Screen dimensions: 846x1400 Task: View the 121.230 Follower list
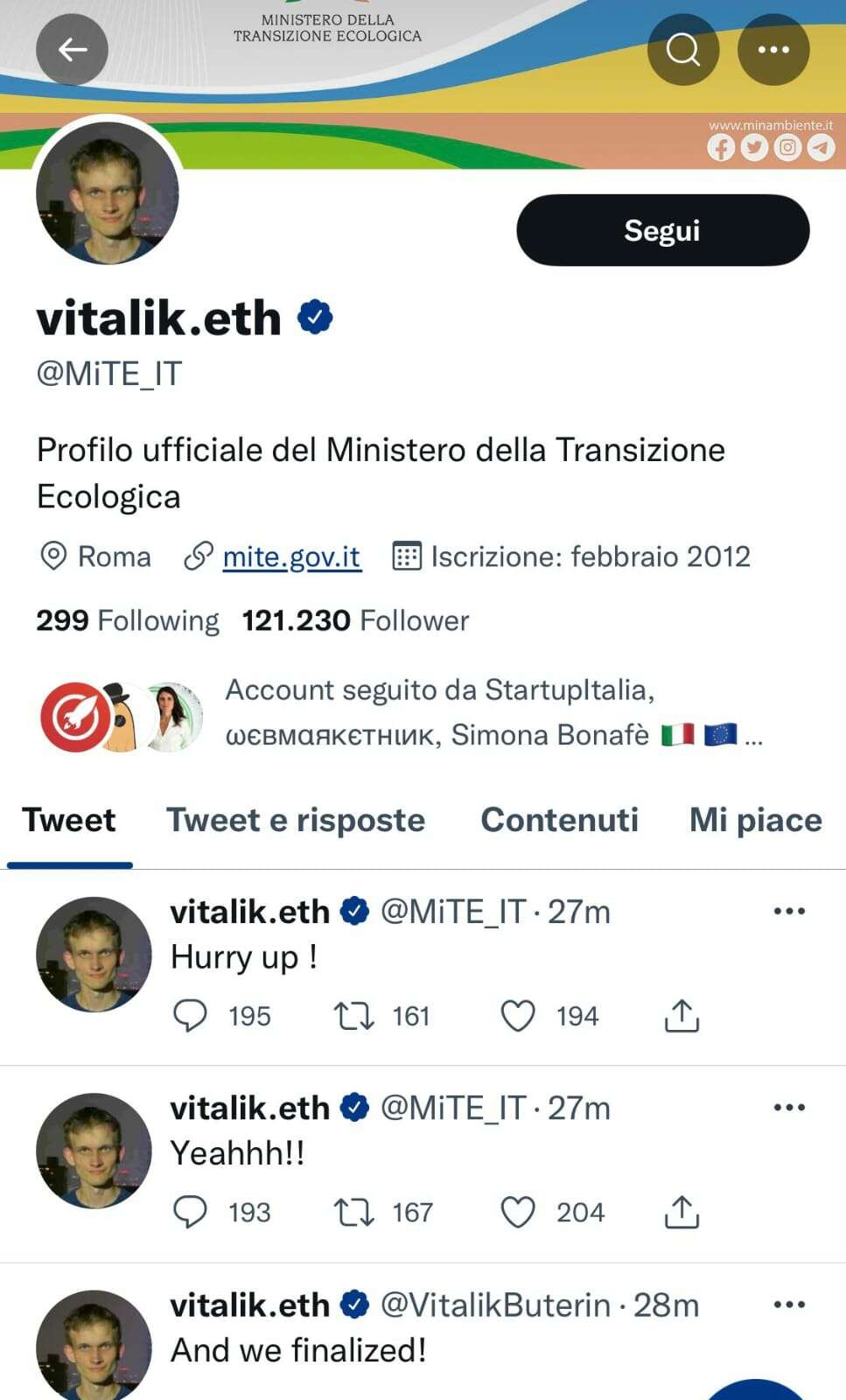tap(355, 620)
